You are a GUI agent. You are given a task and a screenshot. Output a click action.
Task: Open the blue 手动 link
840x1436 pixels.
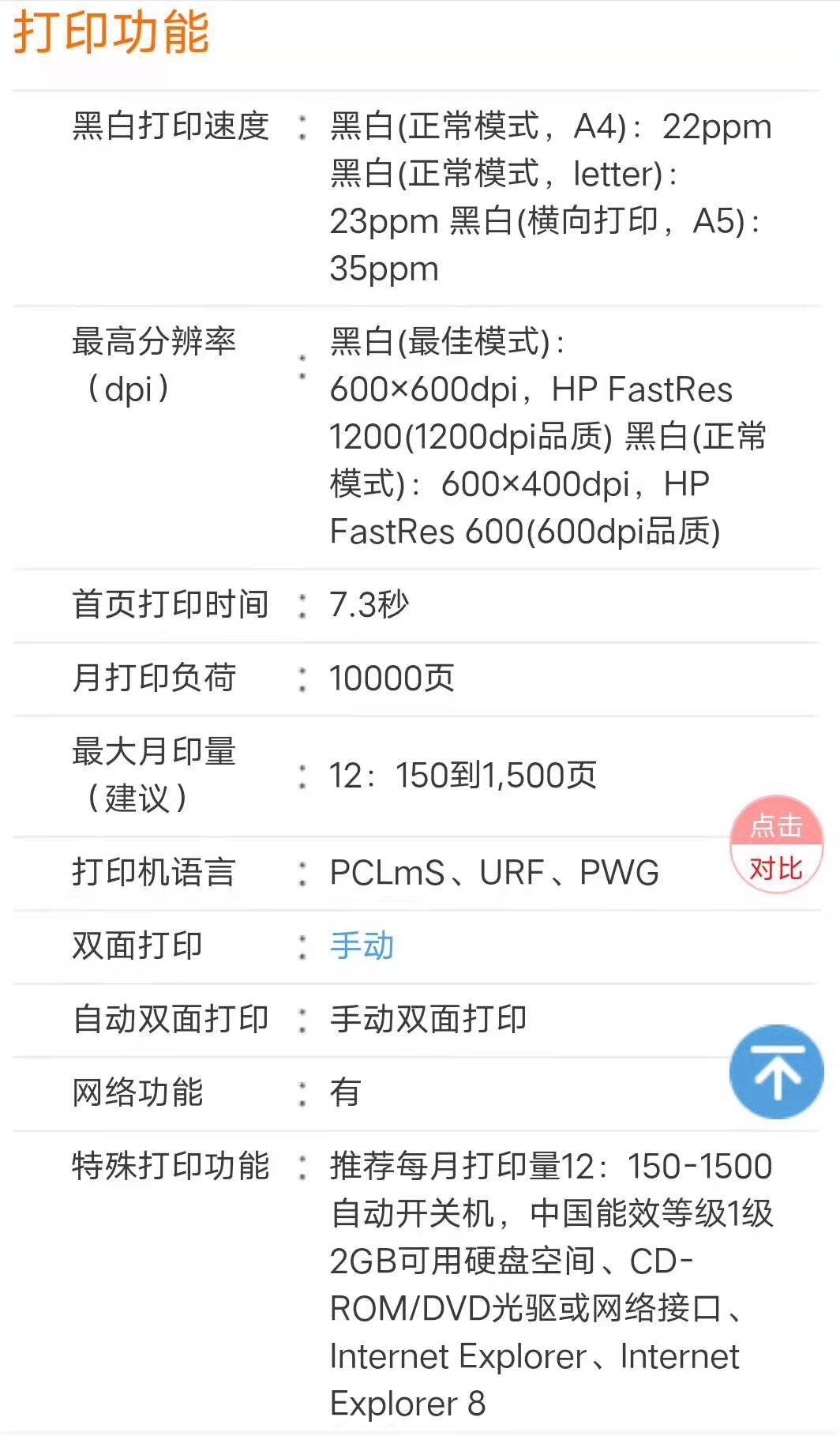point(362,945)
